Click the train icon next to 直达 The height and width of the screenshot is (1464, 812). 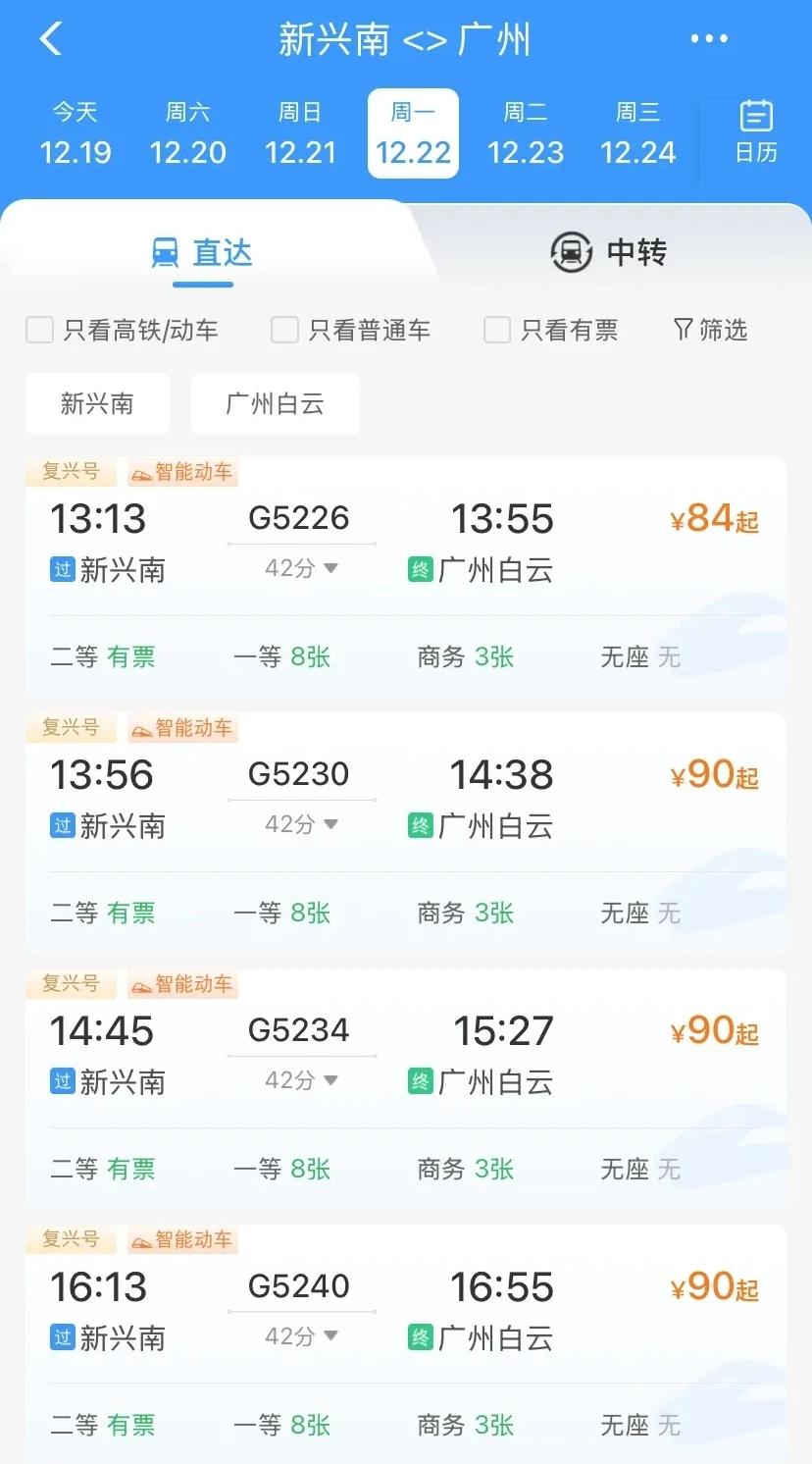pyautogui.click(x=164, y=252)
